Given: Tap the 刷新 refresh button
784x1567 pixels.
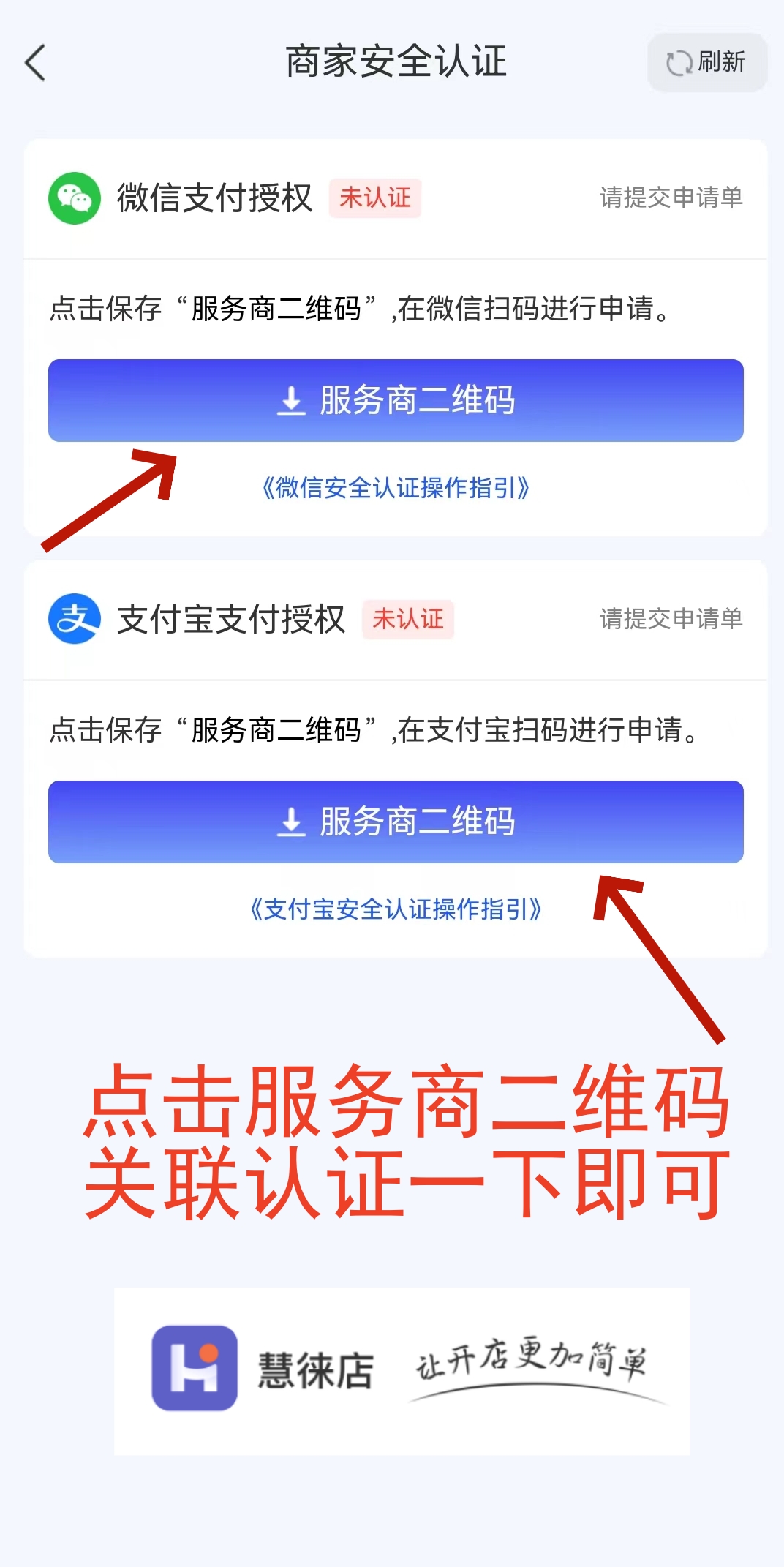Looking at the screenshot, I should point(706,63).
